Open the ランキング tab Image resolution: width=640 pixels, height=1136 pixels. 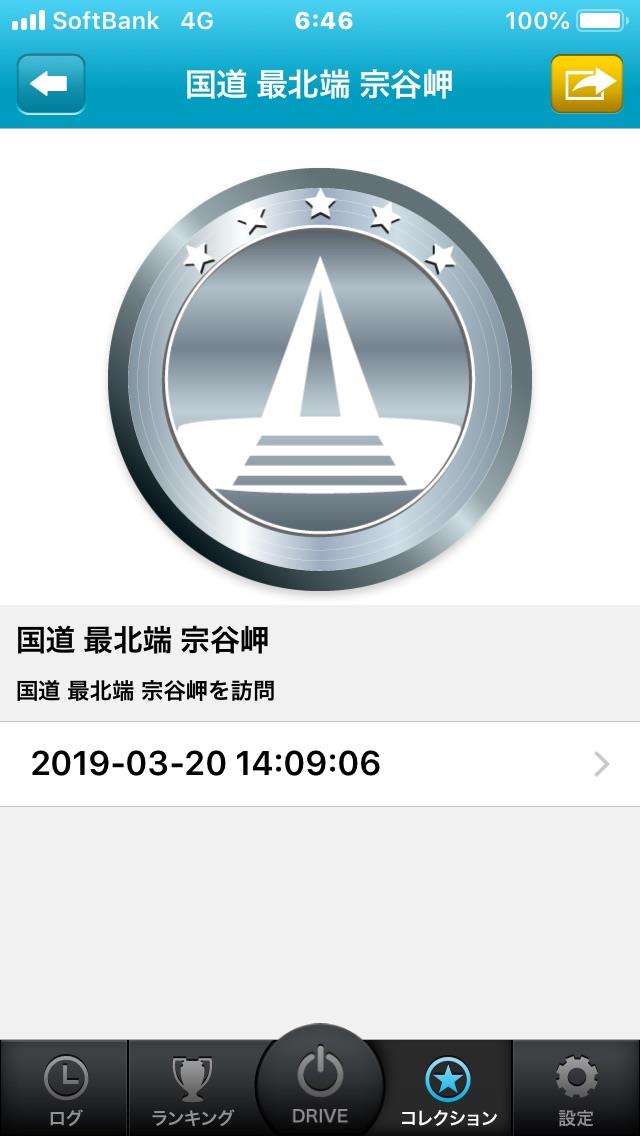pyautogui.click(x=193, y=1090)
